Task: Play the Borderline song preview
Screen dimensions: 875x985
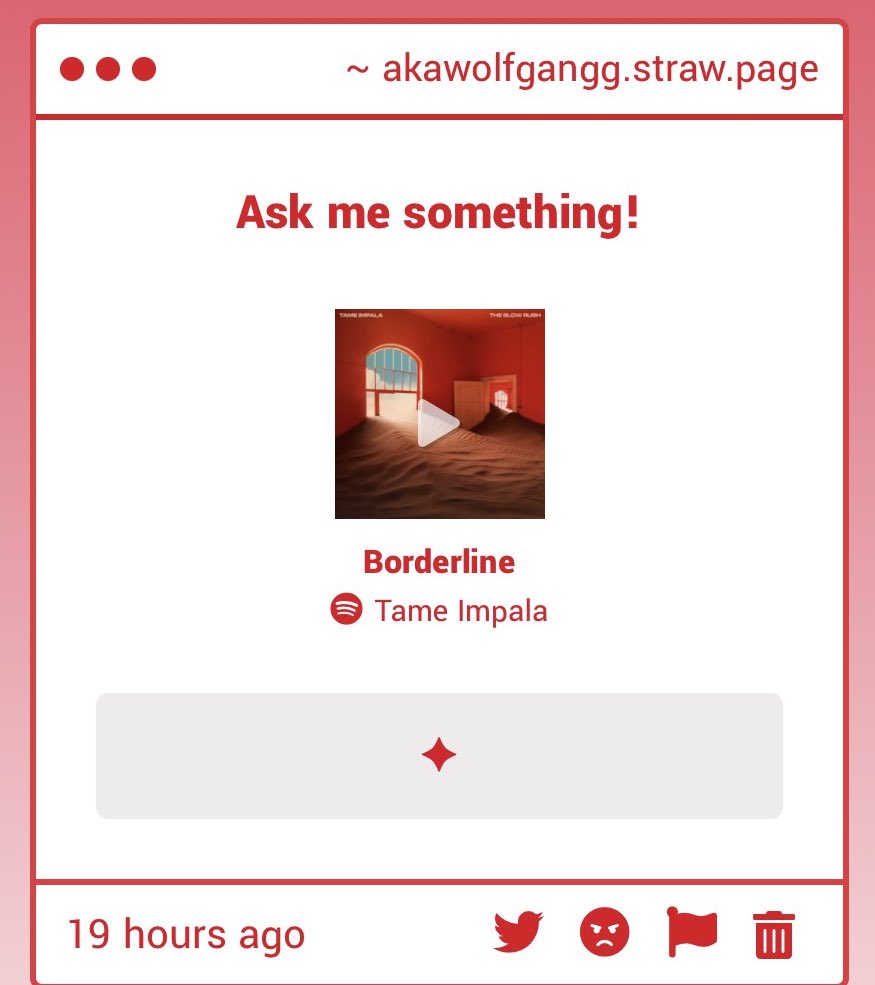Action: [x=438, y=422]
